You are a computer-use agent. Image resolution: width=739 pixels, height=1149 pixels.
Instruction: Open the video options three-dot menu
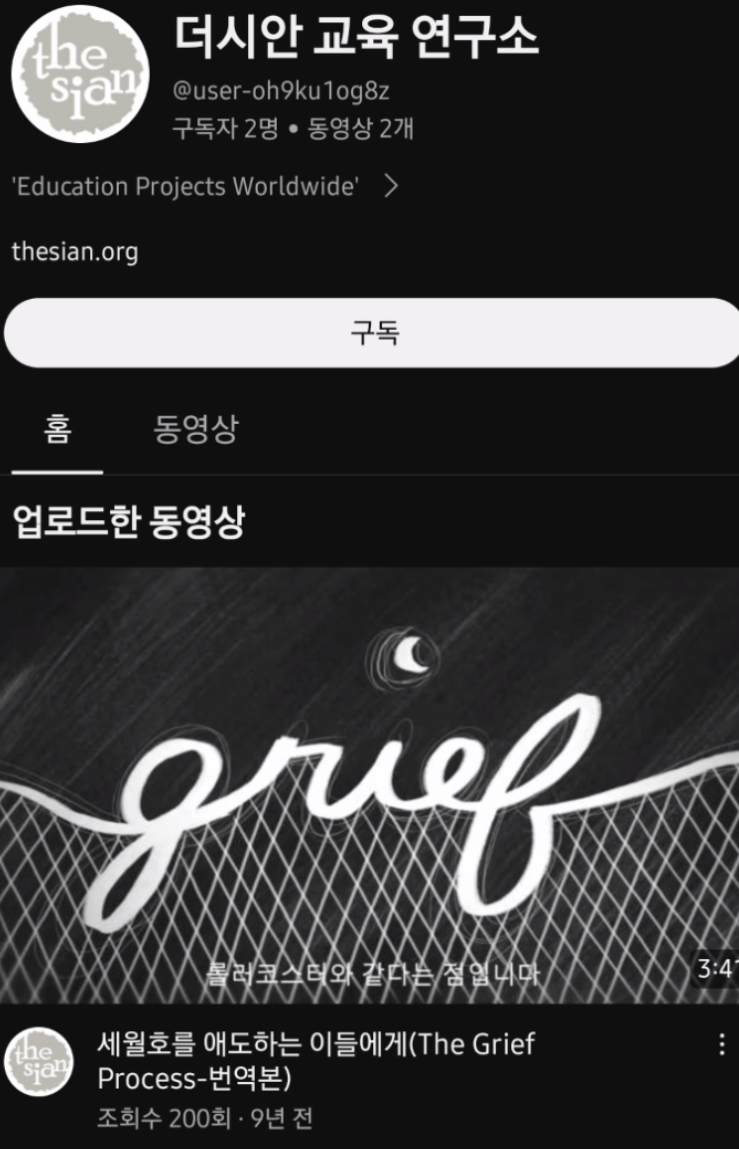[723, 1043]
